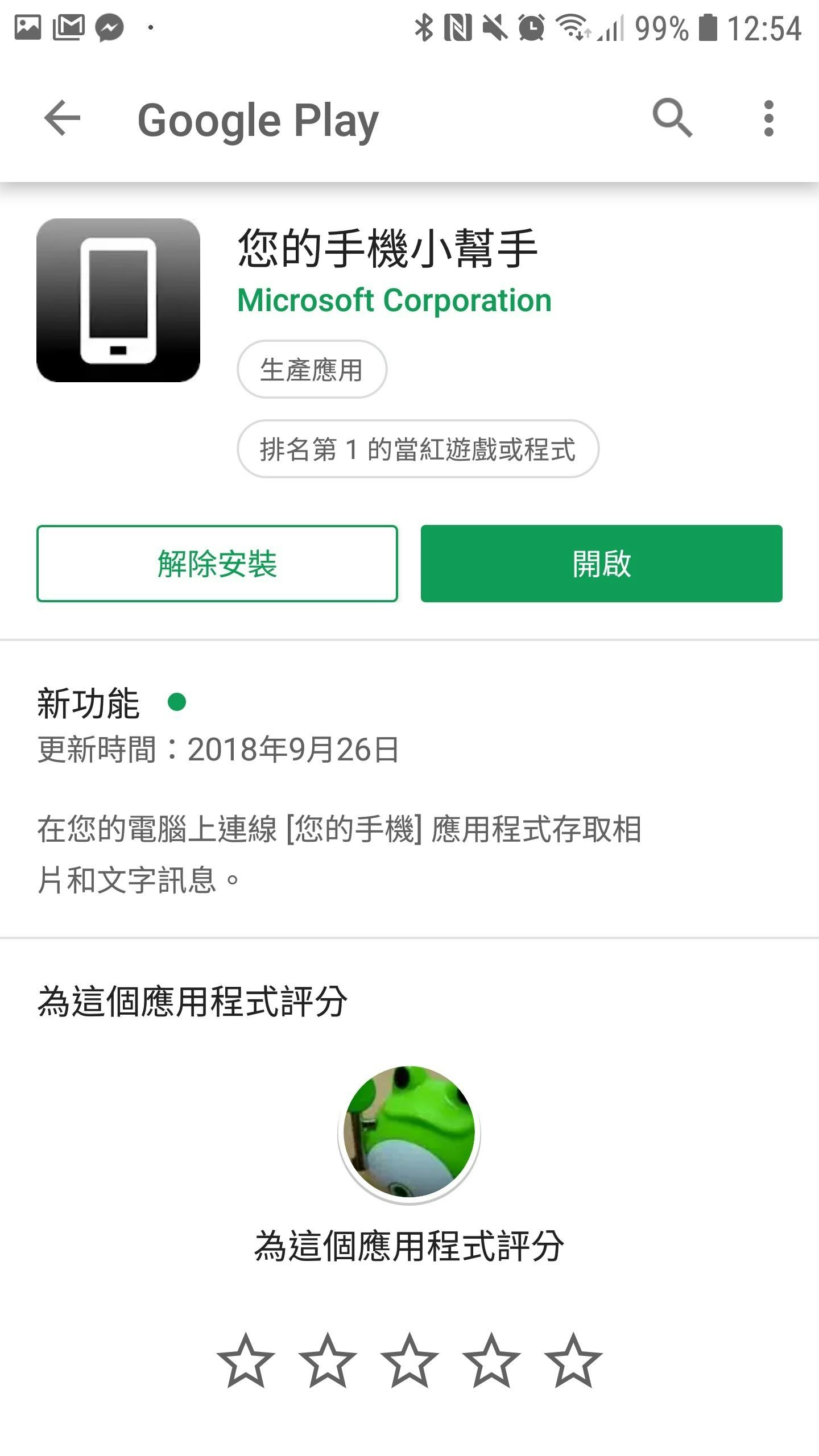Tap 開啟 to open the app
The image size is (819, 1456).
tap(601, 564)
